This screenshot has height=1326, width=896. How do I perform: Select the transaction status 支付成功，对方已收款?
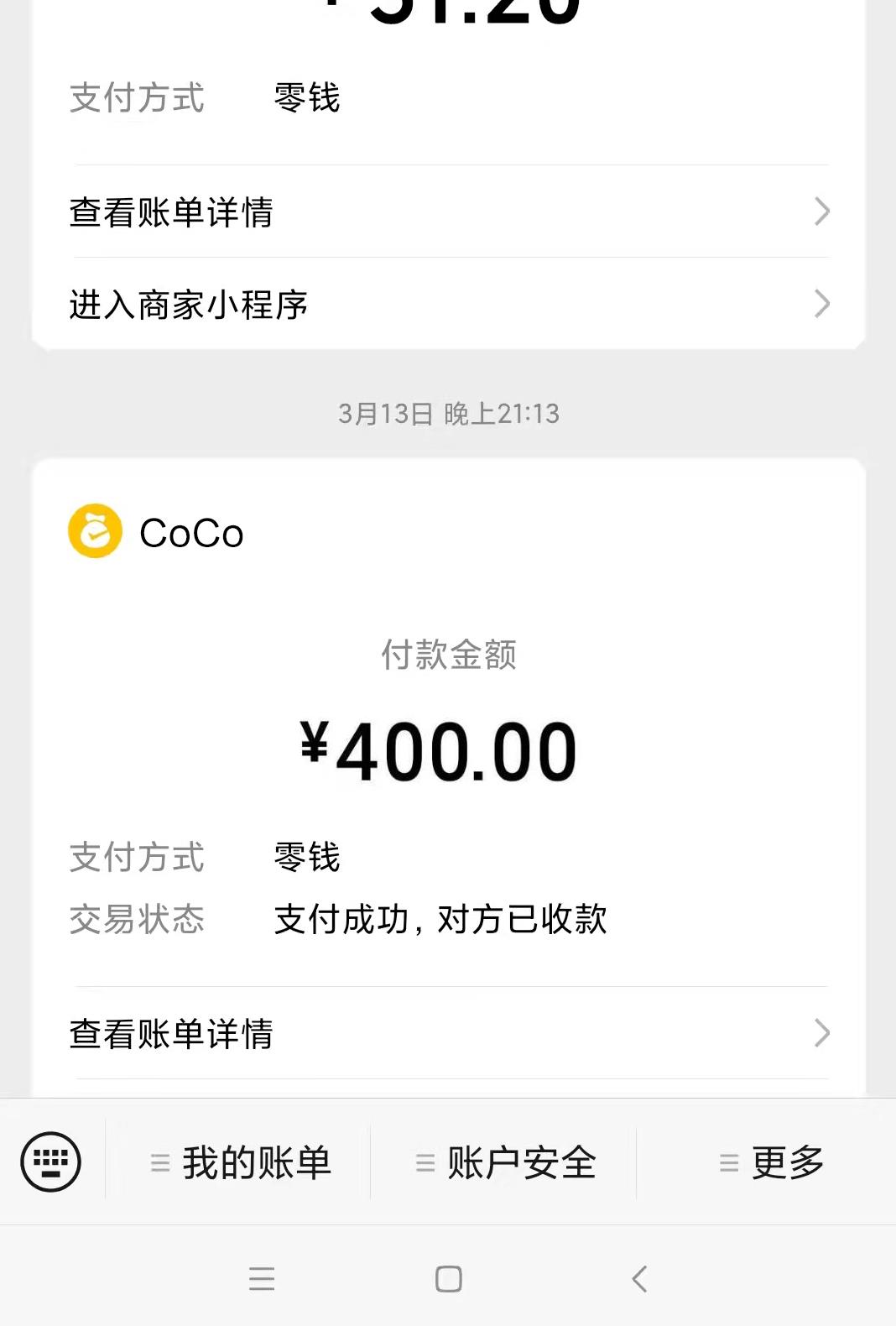click(x=440, y=920)
